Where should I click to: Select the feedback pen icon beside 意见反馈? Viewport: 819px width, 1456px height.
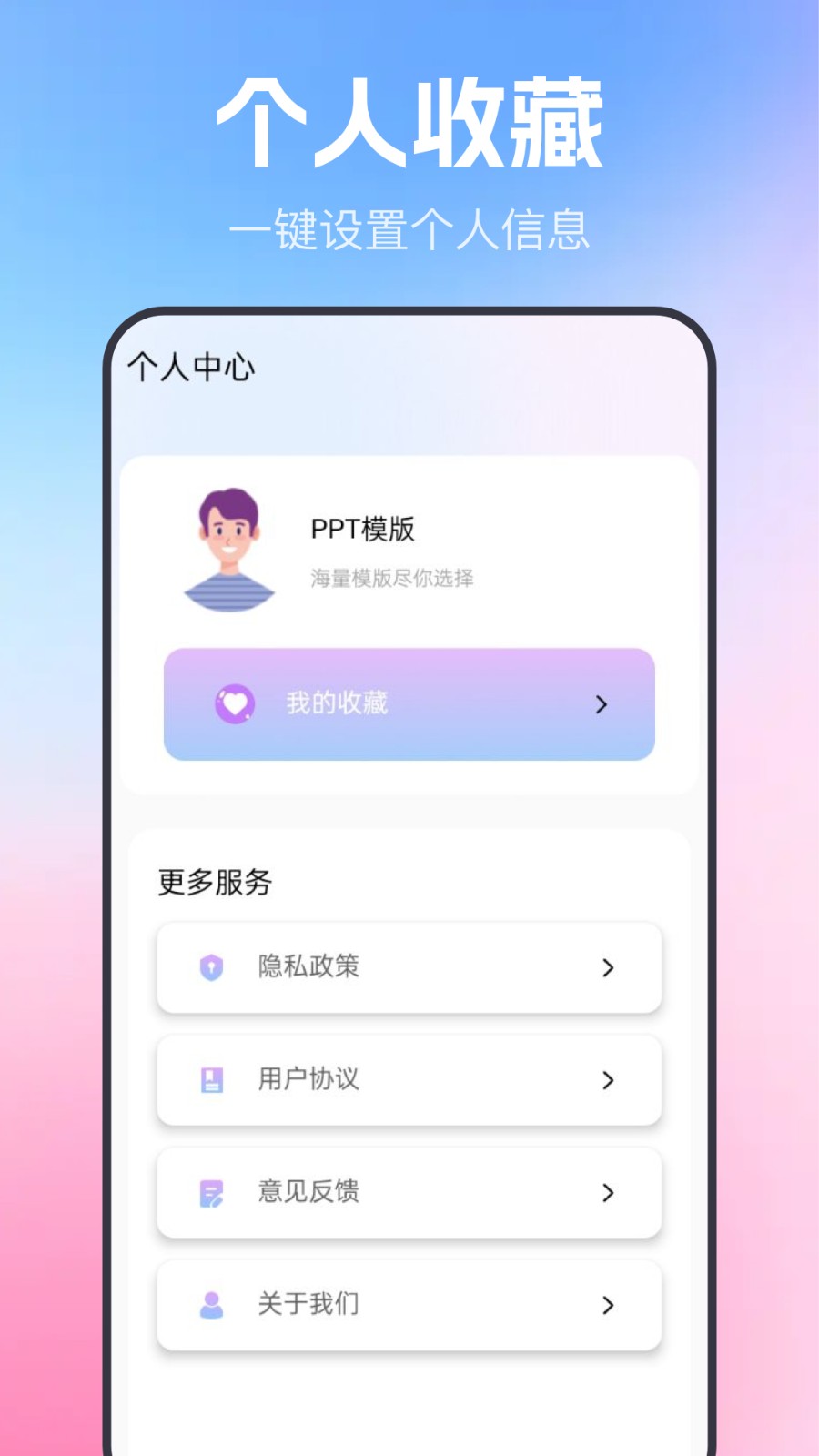coord(211,1194)
